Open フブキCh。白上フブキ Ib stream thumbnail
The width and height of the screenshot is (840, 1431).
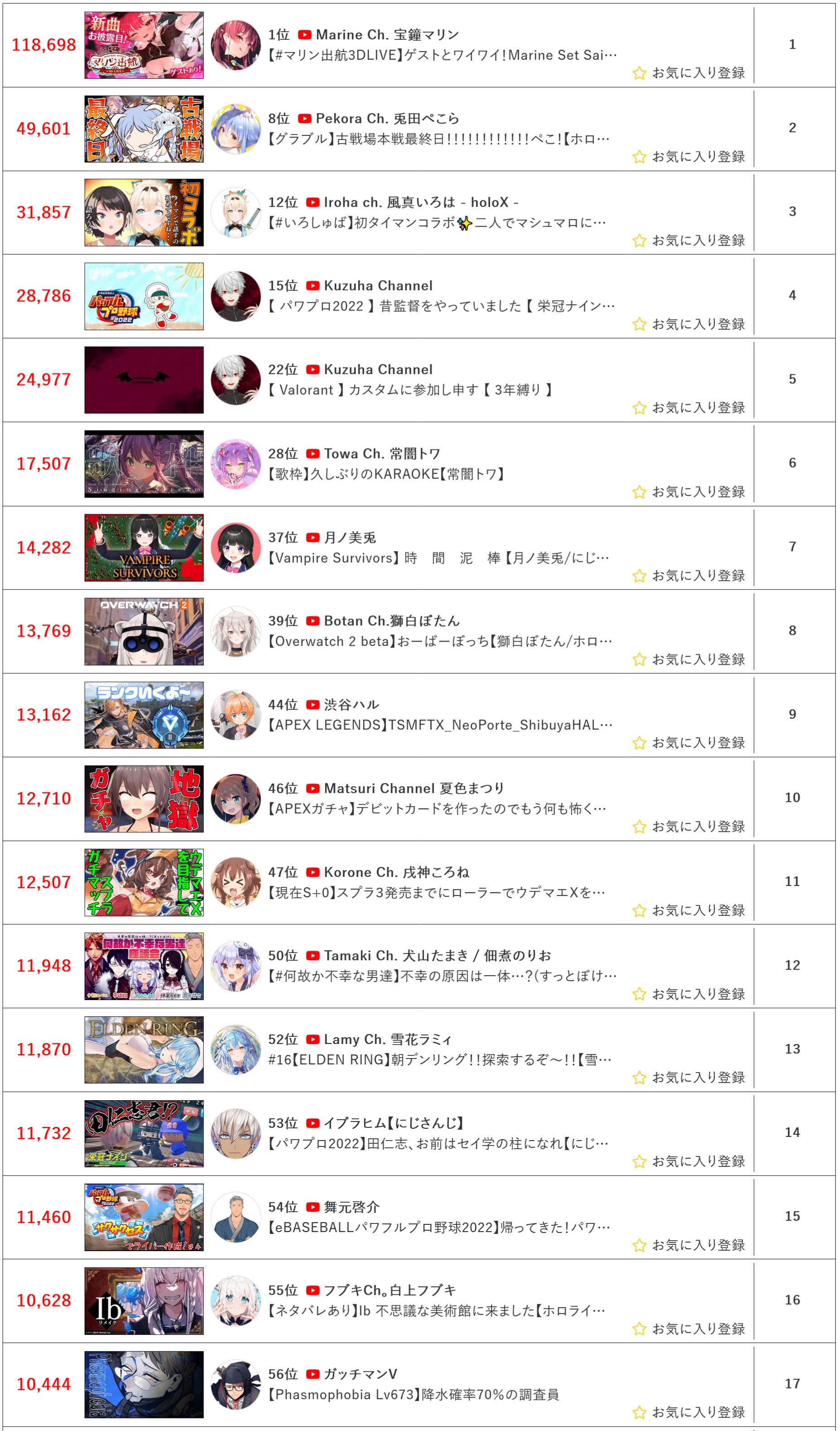pyautogui.click(x=144, y=1301)
